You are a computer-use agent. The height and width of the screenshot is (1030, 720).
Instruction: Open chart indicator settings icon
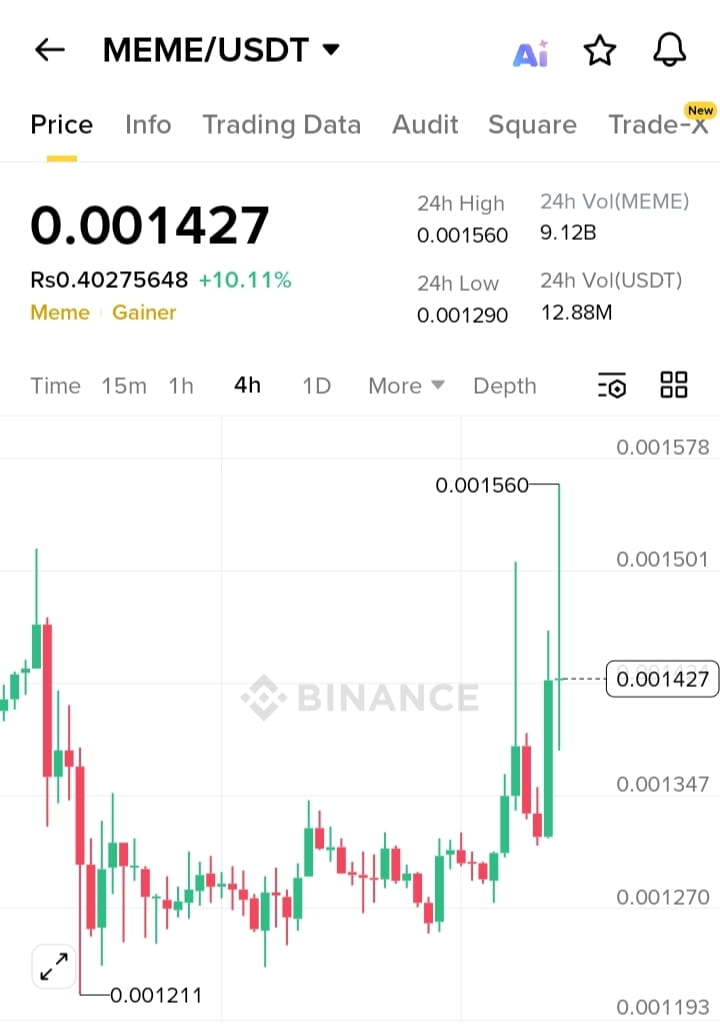tap(612, 386)
